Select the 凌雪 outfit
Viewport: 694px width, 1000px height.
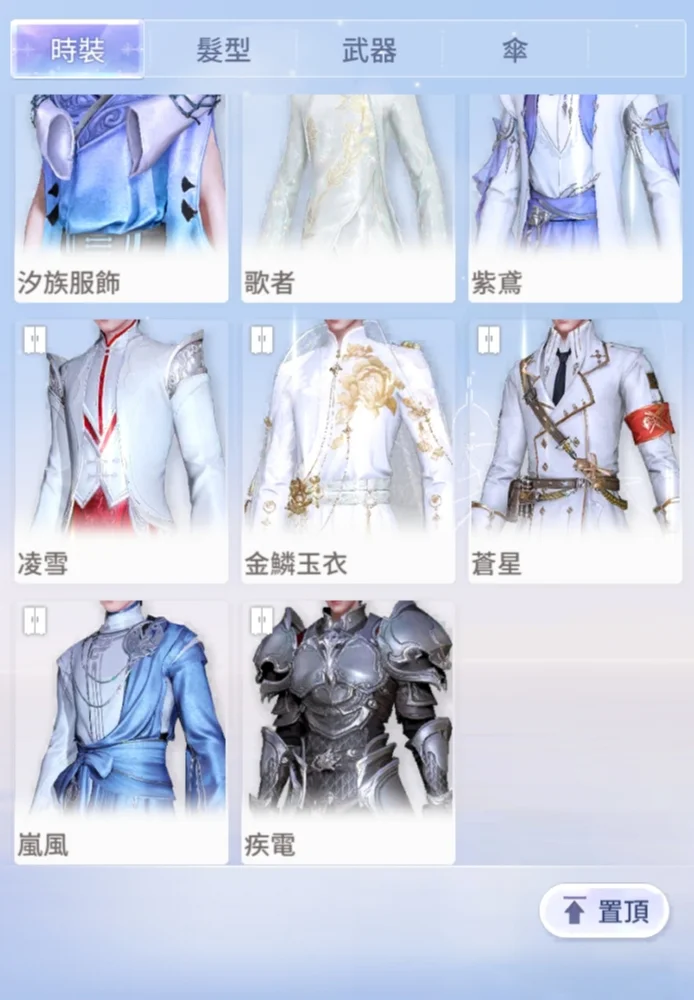121,450
